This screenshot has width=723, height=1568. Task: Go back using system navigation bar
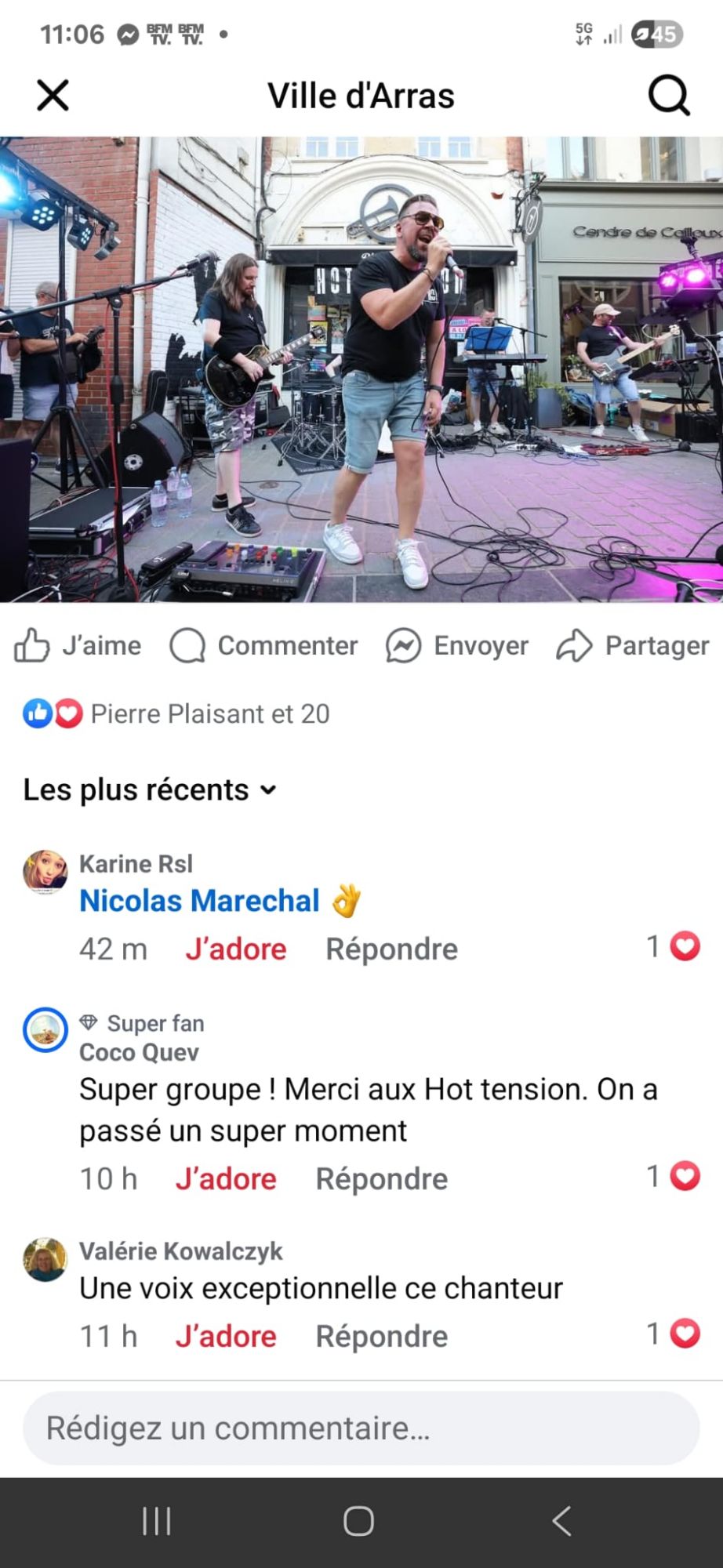pos(561,1521)
